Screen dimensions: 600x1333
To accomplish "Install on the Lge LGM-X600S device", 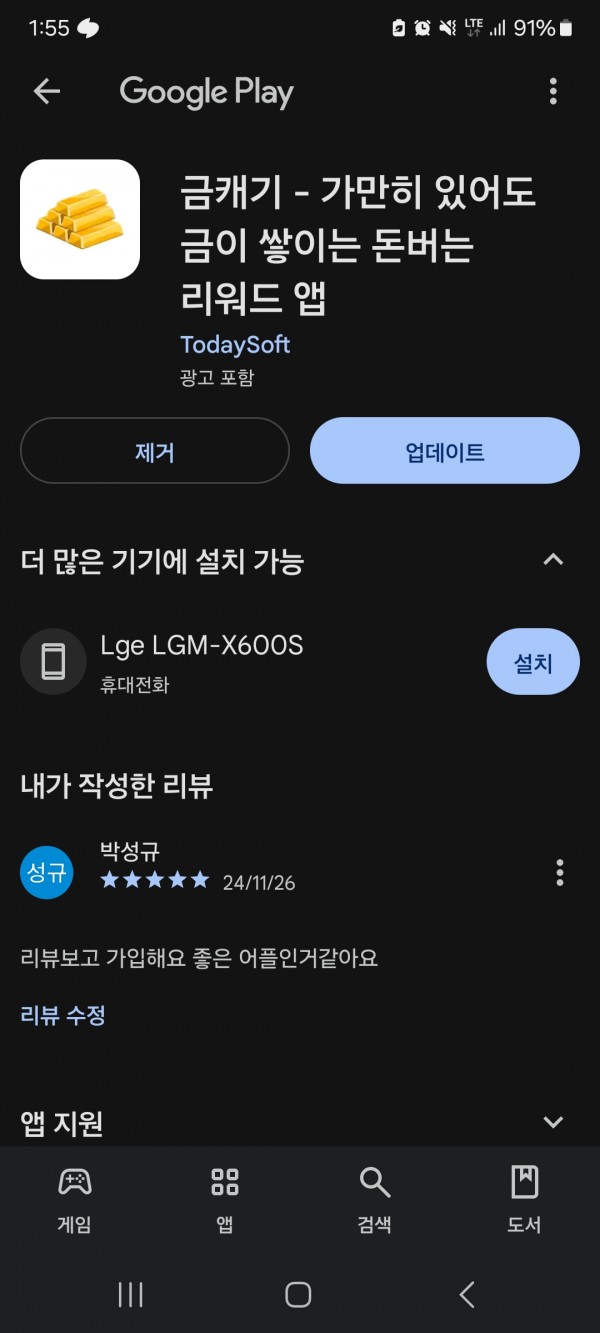I will [x=533, y=662].
